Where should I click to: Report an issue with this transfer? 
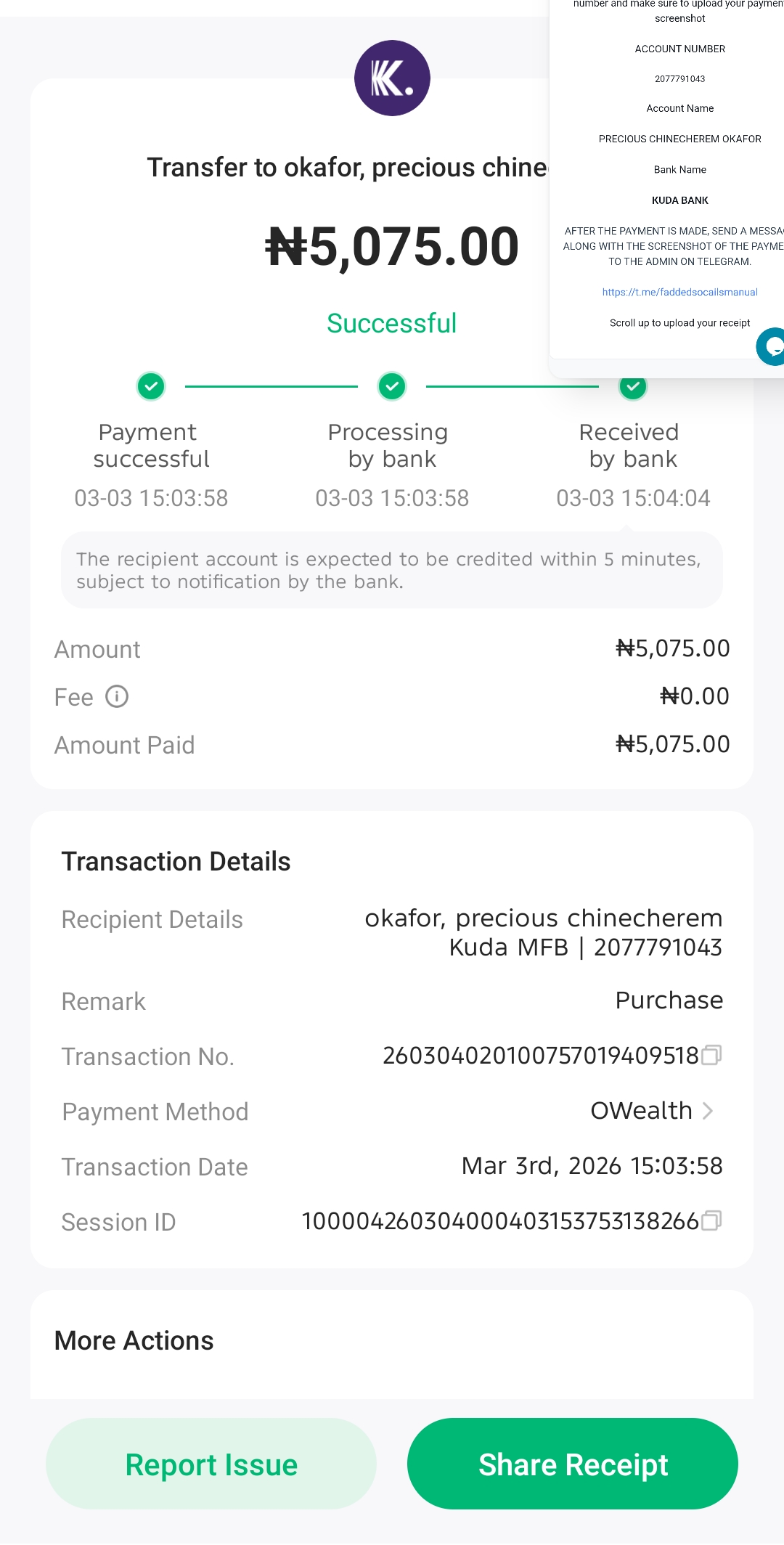211,1464
